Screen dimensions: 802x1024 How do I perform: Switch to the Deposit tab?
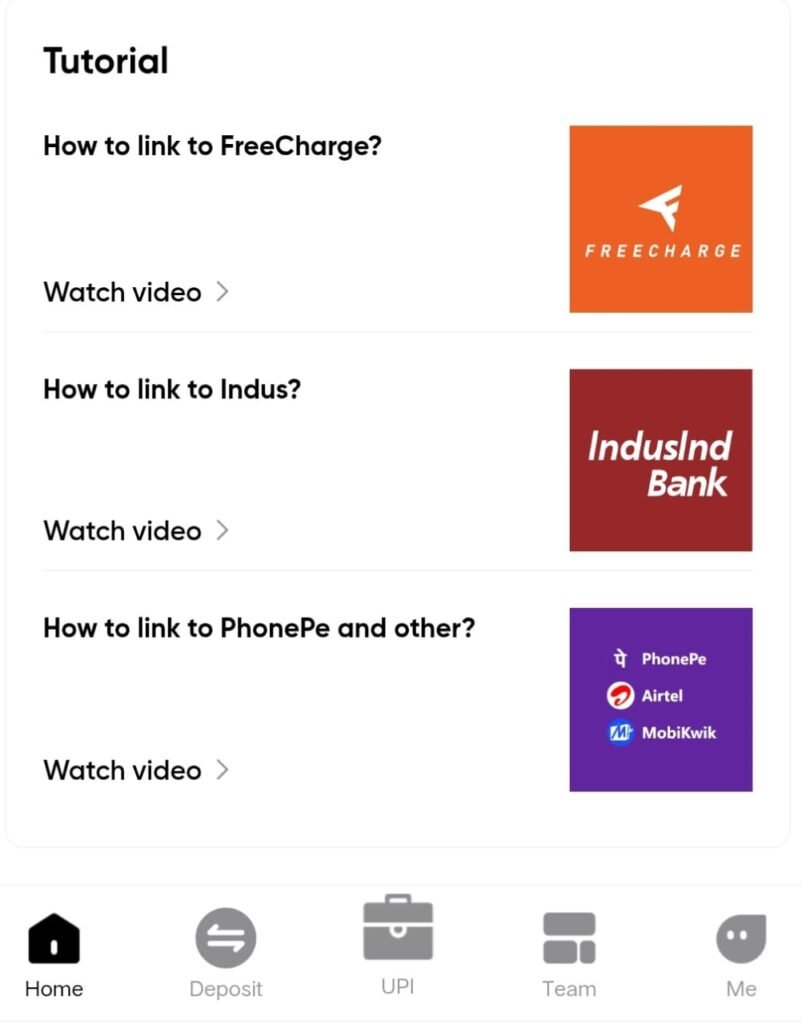225,954
